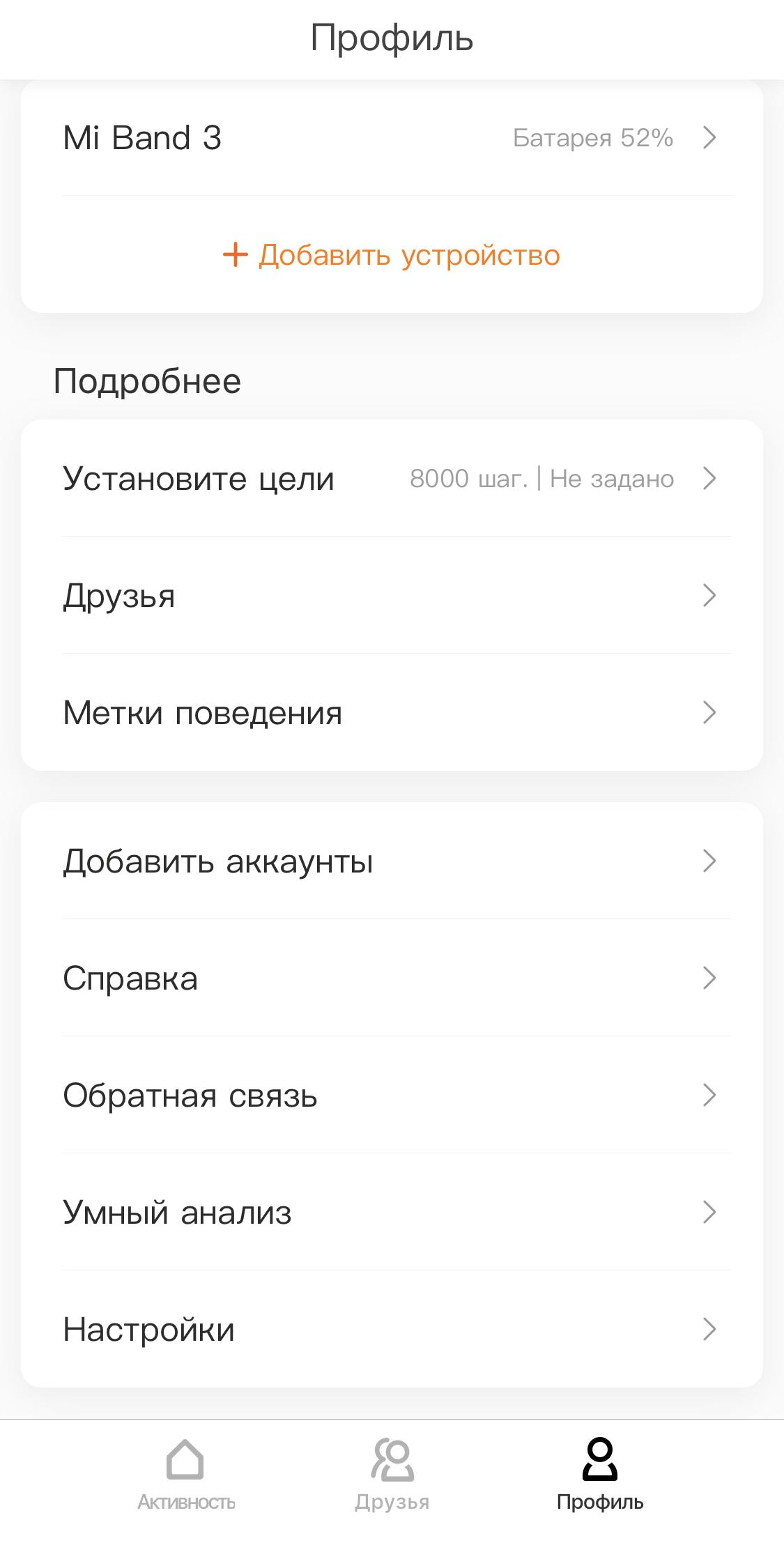
Task: Open the Друзья row under Подробнее
Action: [392, 595]
